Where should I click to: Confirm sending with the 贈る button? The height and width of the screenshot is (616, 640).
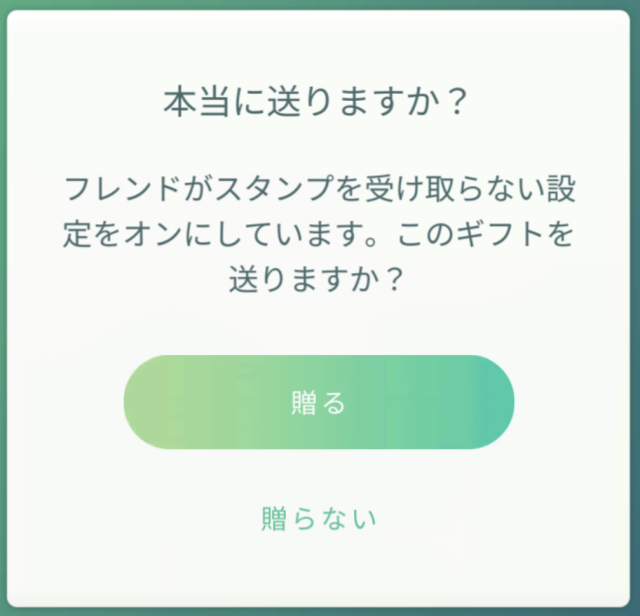pos(318,402)
